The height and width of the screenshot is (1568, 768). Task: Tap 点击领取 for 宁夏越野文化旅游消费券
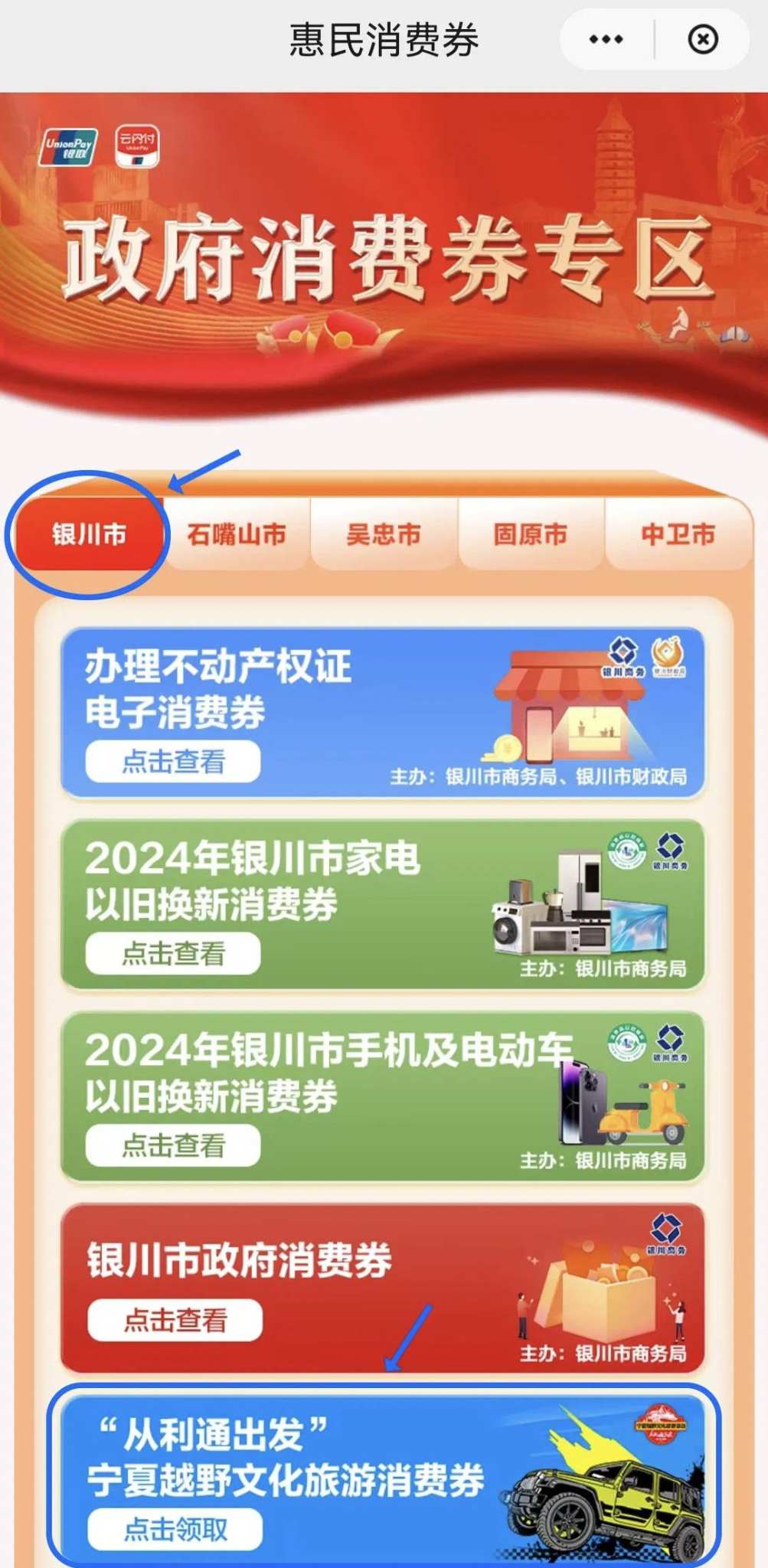[x=175, y=1530]
